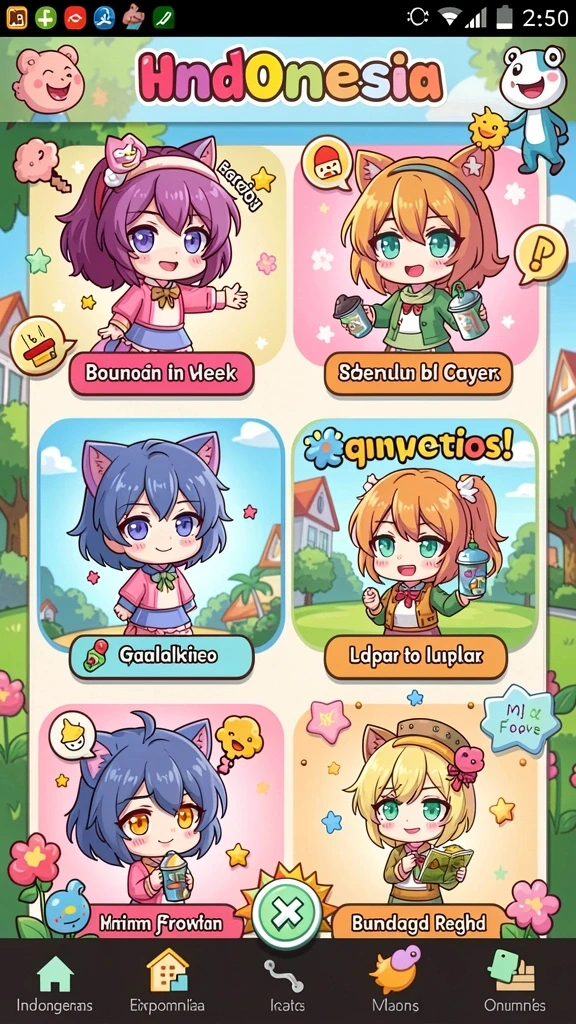This screenshot has width=576, height=1024.
Task: Open the qinvetios character card
Action: coord(416,536)
